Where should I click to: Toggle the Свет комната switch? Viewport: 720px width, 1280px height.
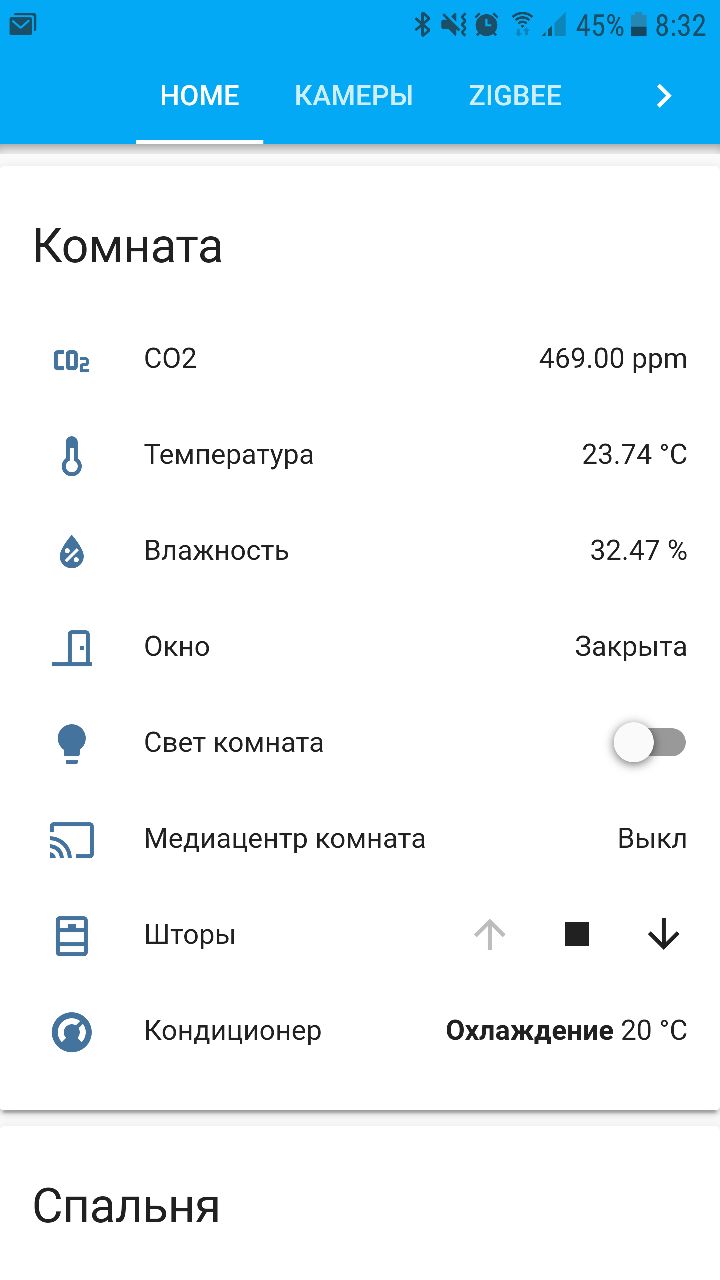[x=650, y=743]
